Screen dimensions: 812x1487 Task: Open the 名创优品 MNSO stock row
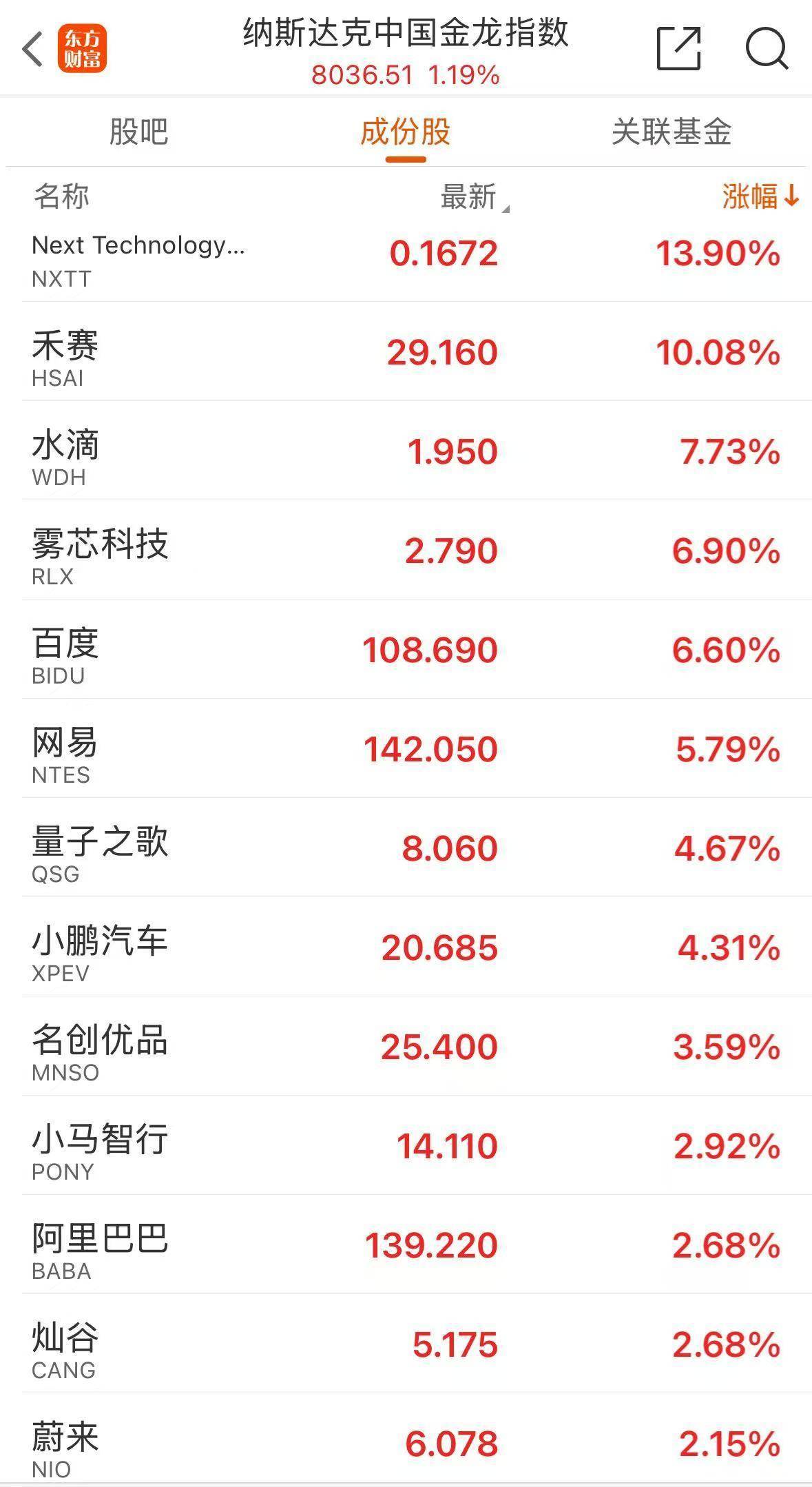(406, 1047)
